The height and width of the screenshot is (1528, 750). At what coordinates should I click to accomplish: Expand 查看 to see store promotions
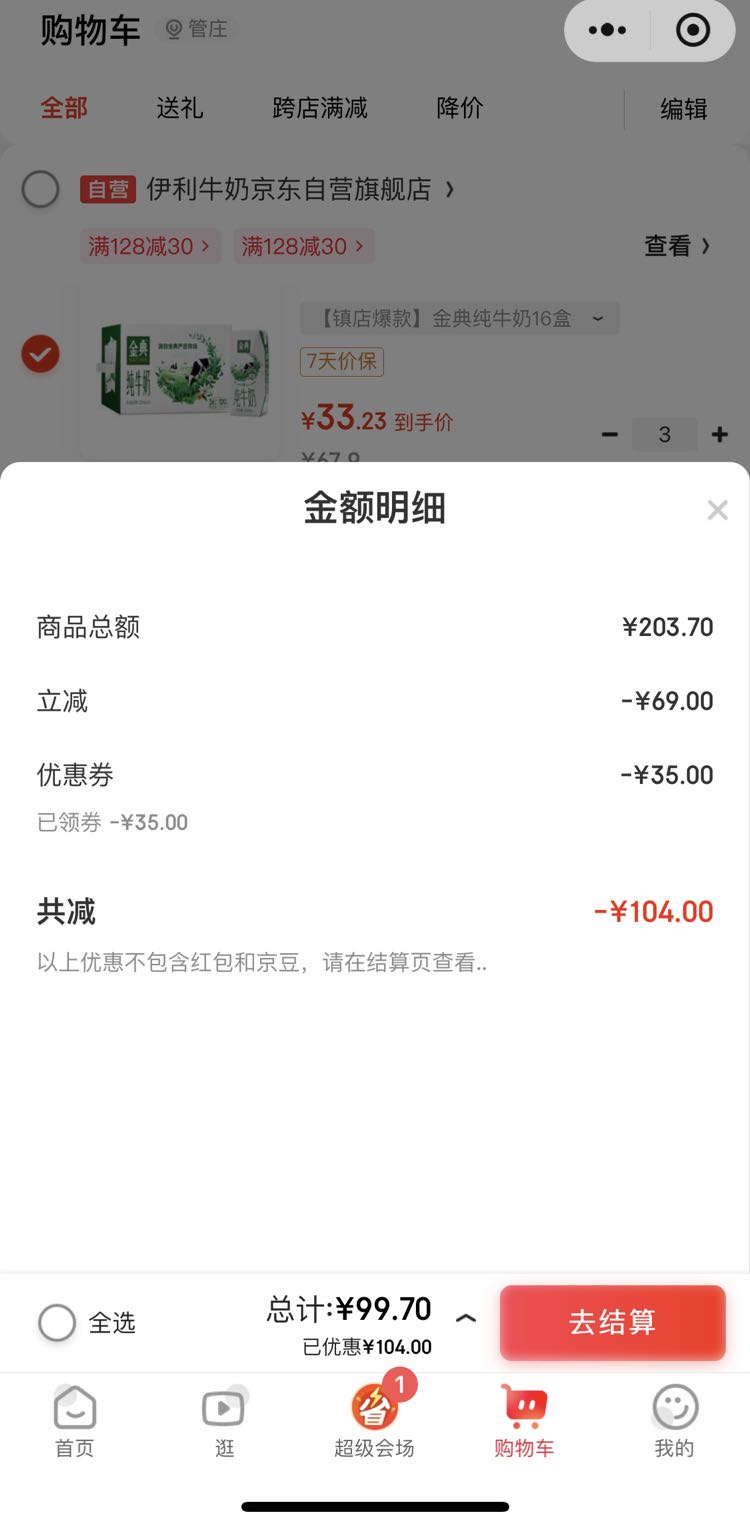click(x=671, y=246)
